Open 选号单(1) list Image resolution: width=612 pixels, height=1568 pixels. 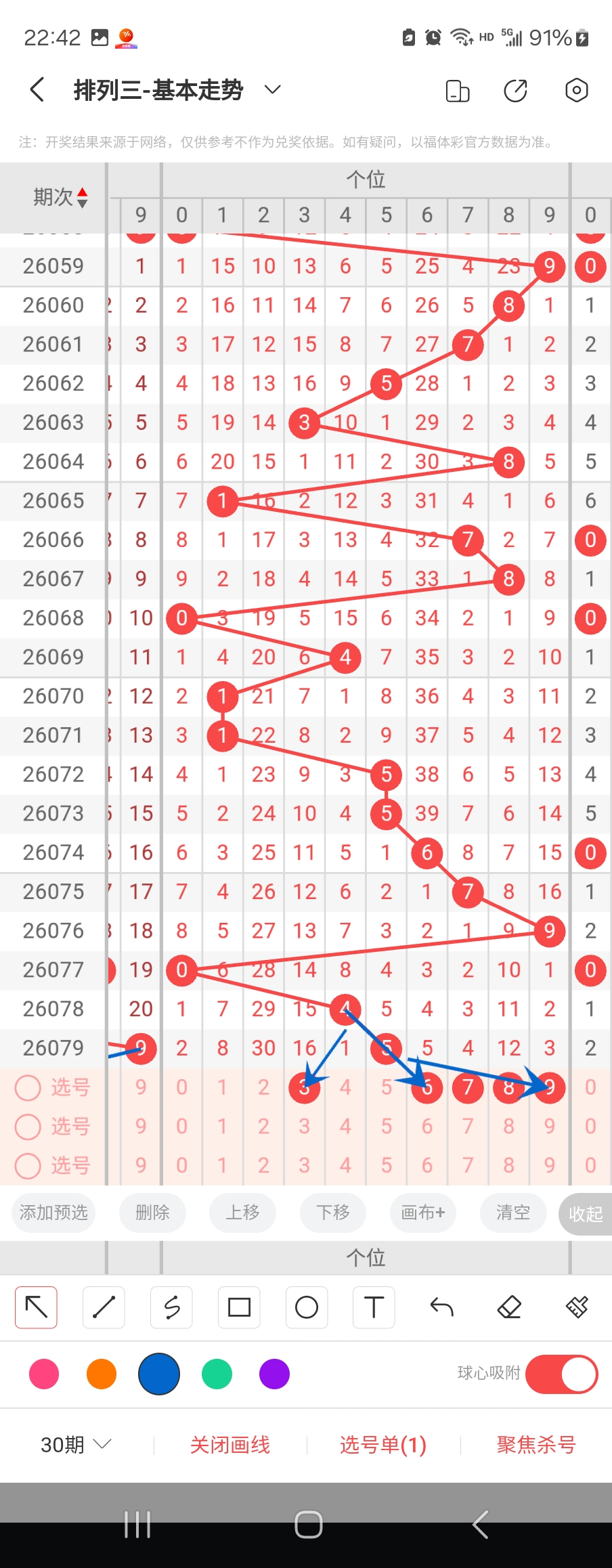383,1445
